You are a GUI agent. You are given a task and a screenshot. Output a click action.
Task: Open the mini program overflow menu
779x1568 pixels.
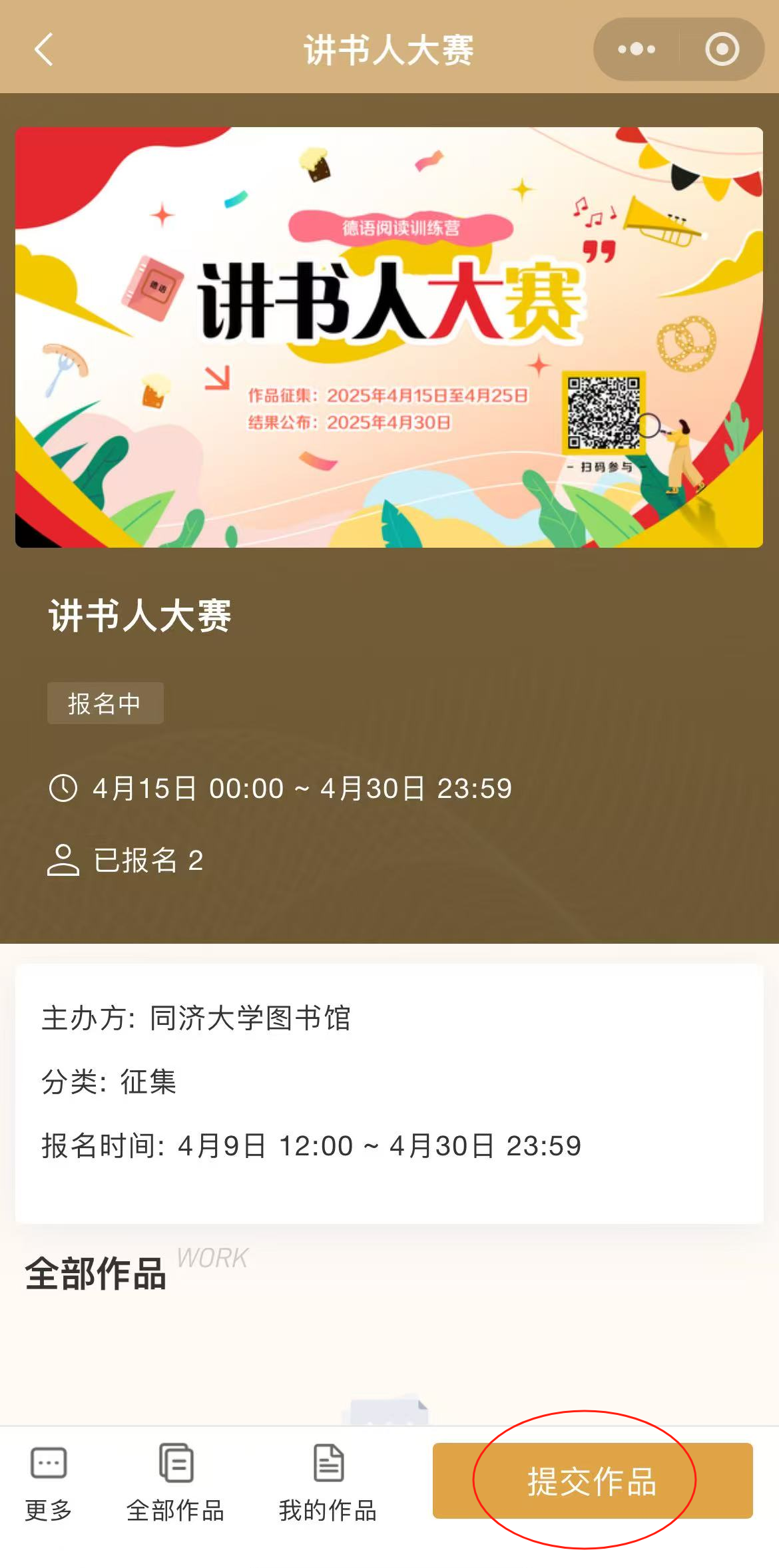click(636, 49)
